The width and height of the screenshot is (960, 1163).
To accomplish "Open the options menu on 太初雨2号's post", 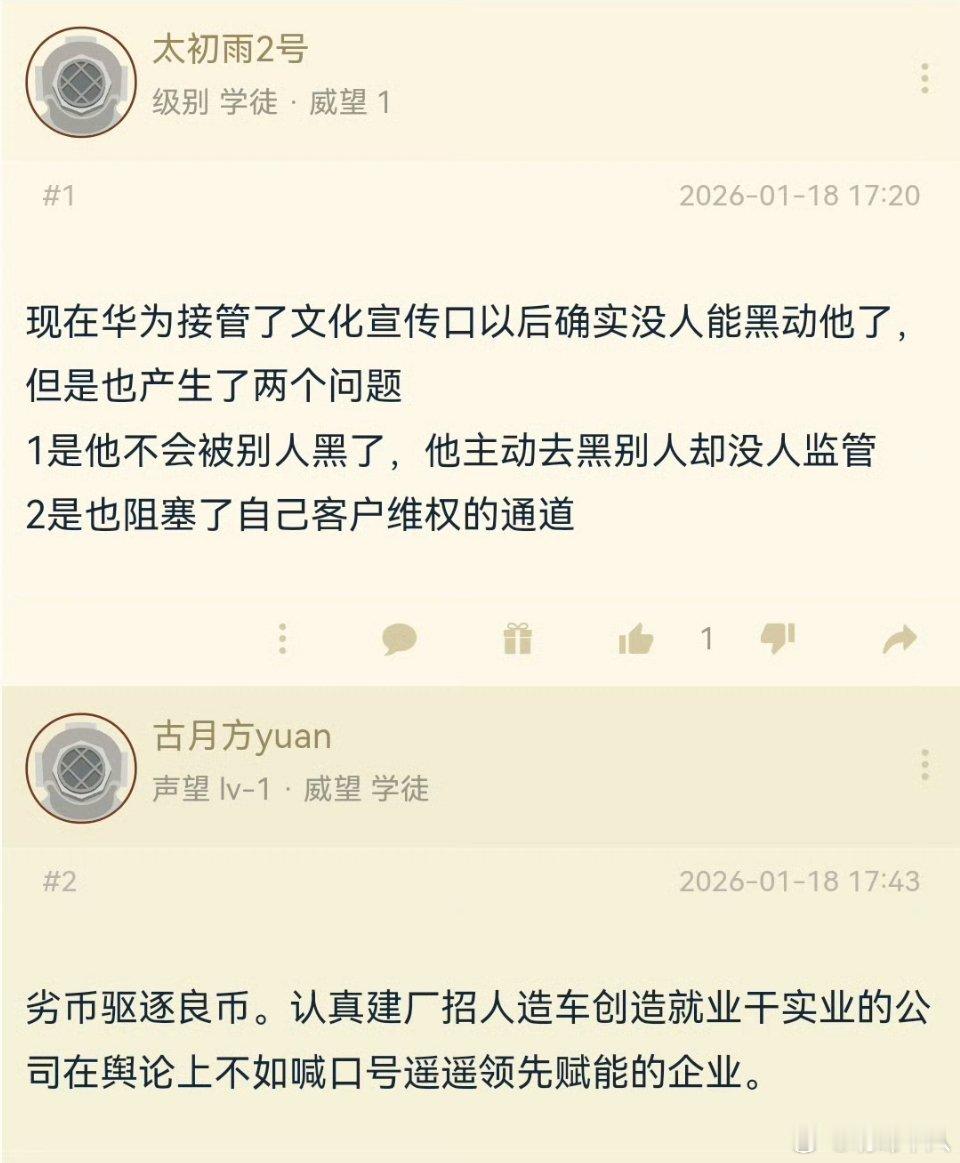I will coord(923,78).
